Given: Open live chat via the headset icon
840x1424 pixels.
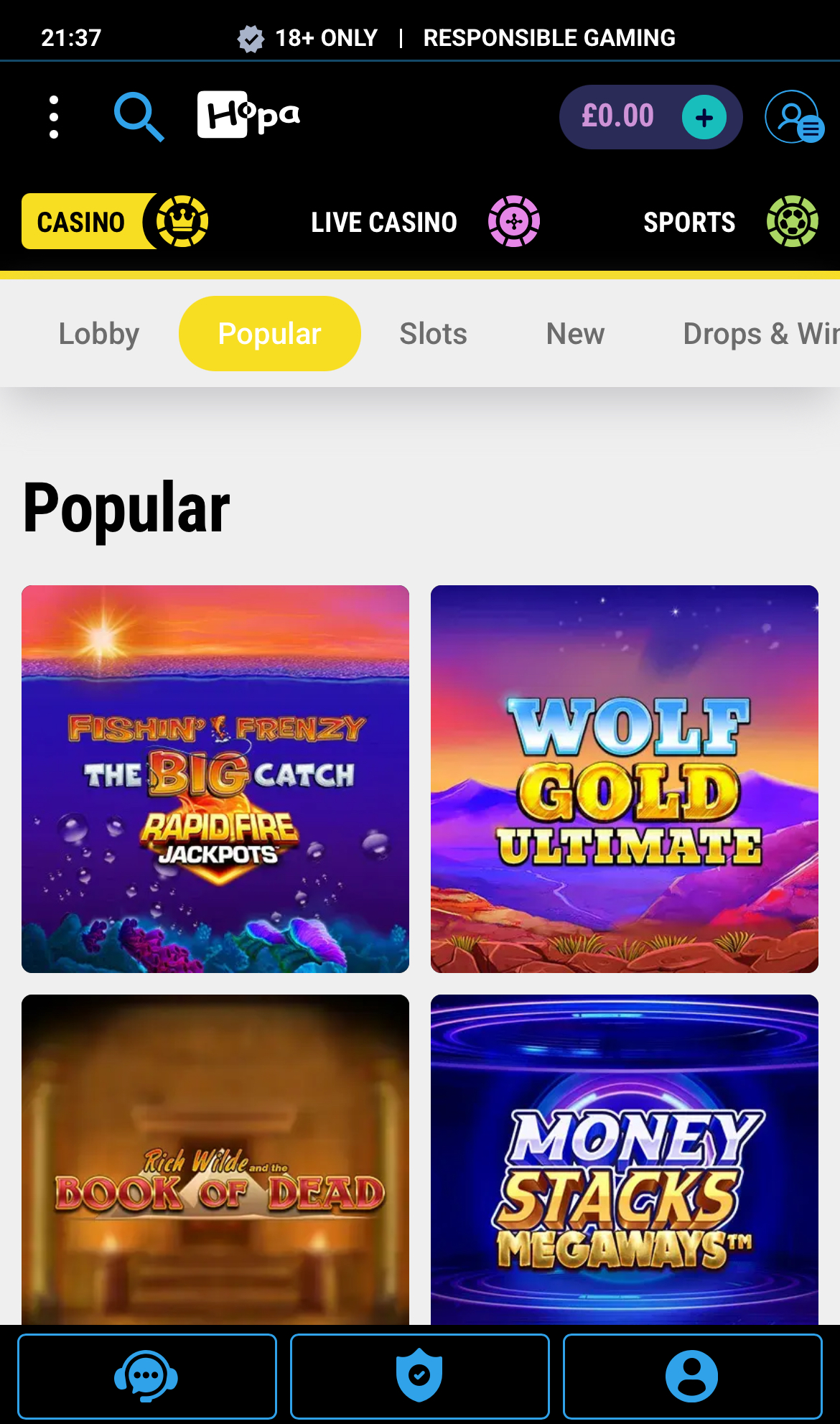Looking at the screenshot, I should coord(147,1374).
